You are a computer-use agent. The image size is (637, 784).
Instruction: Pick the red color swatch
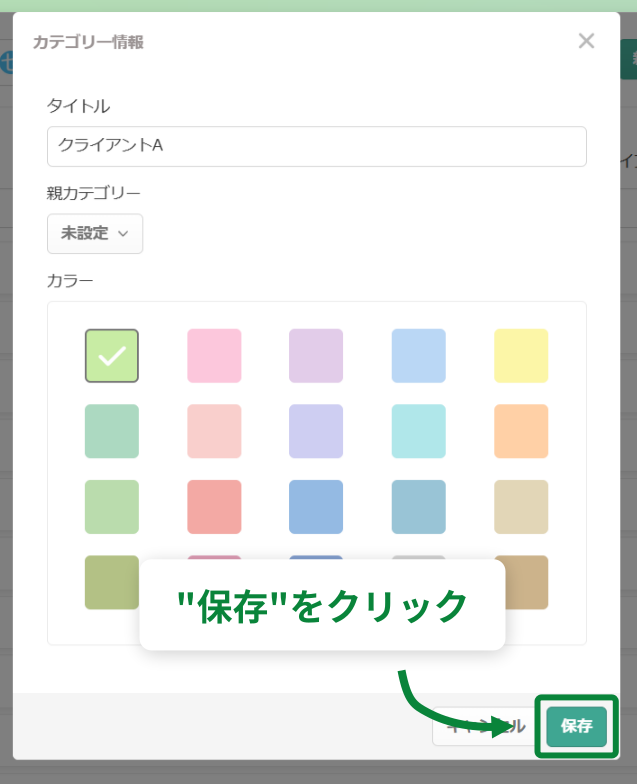point(214,507)
